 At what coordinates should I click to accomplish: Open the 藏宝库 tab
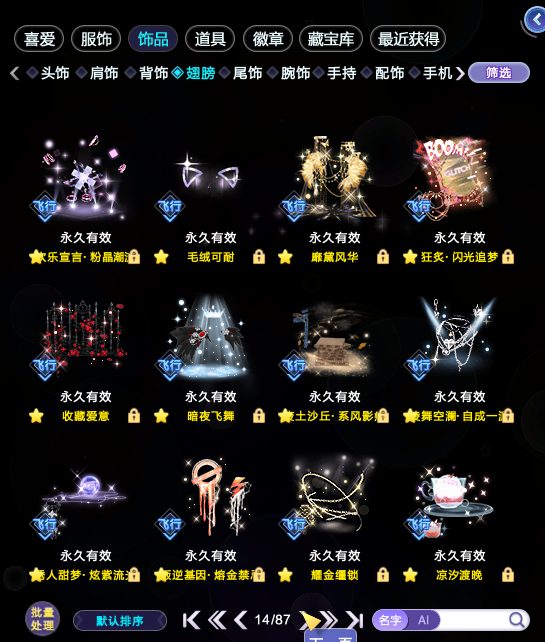pos(331,39)
